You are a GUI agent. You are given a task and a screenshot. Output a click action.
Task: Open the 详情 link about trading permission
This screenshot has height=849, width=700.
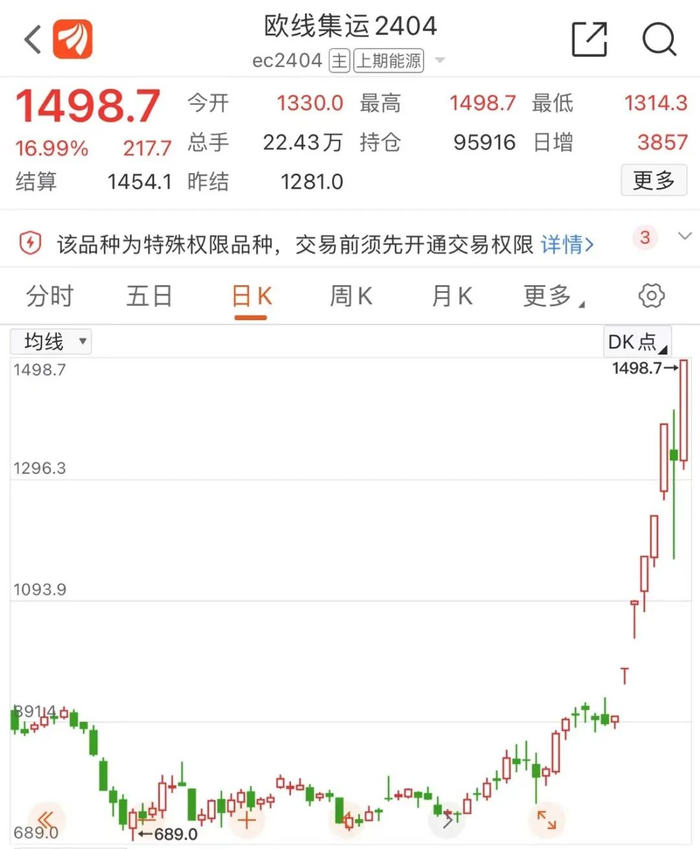click(x=567, y=243)
